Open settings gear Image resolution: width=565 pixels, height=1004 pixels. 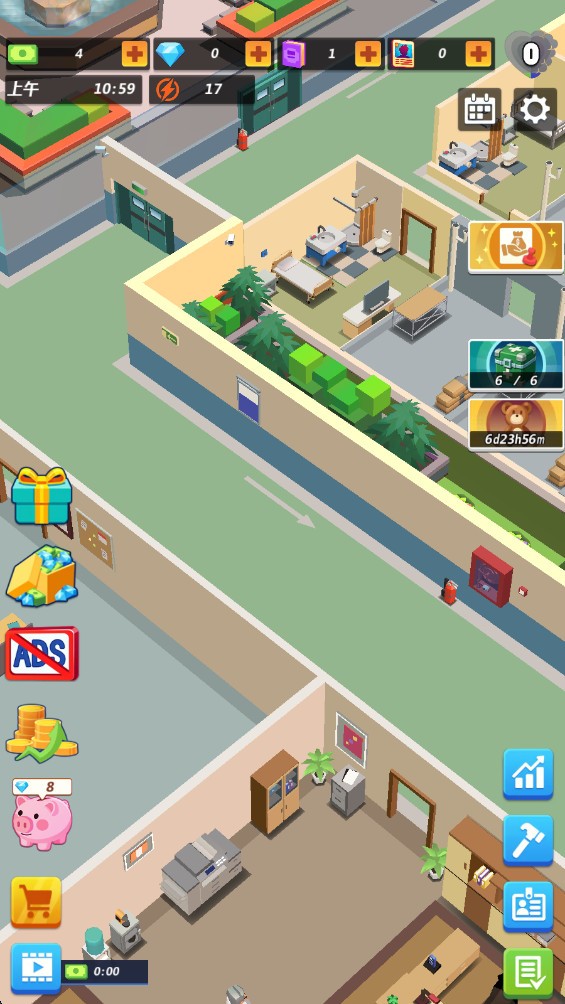point(535,109)
